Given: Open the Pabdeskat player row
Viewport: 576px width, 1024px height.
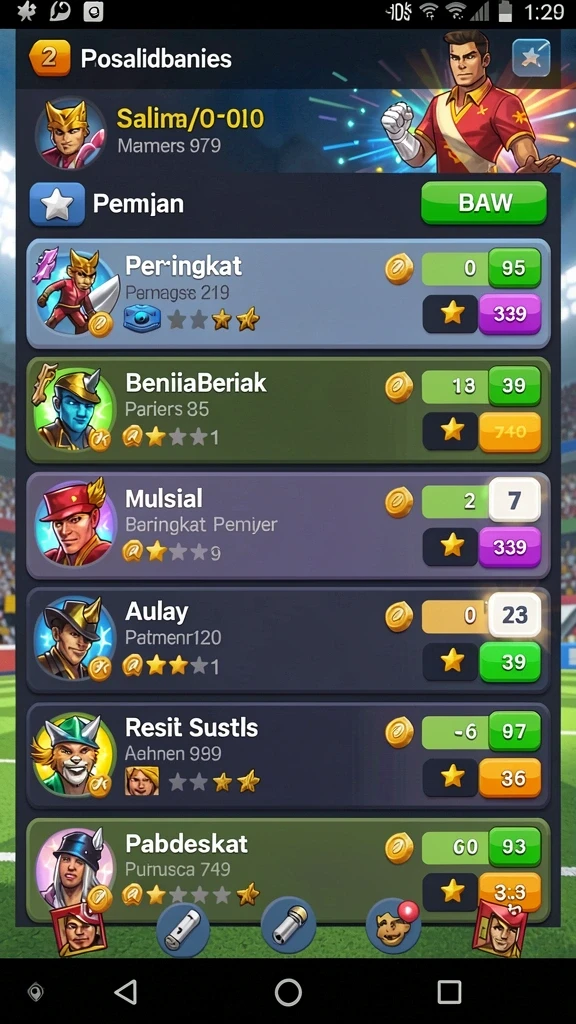Looking at the screenshot, I should tap(288, 870).
